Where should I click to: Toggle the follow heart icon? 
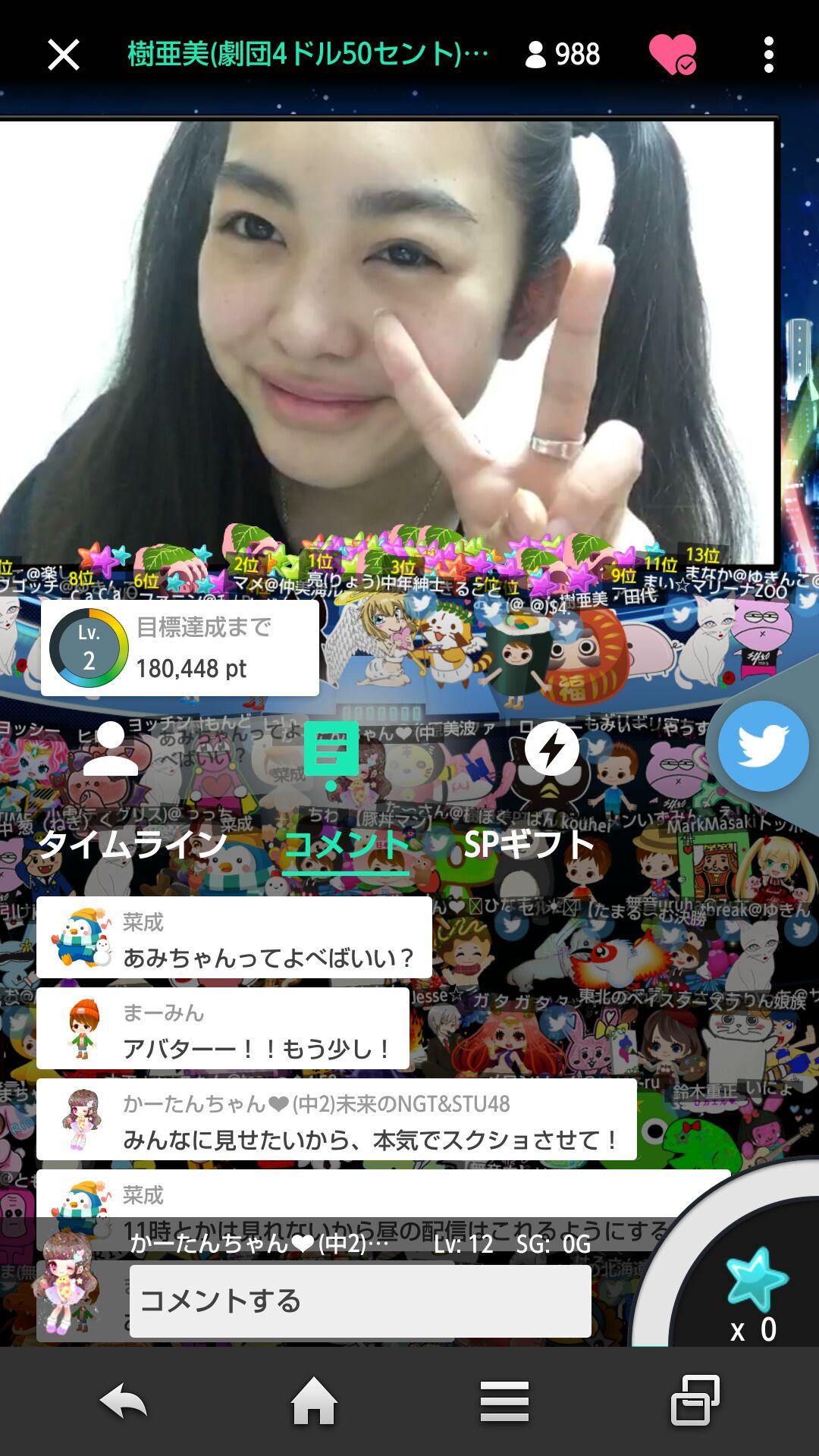click(x=672, y=55)
